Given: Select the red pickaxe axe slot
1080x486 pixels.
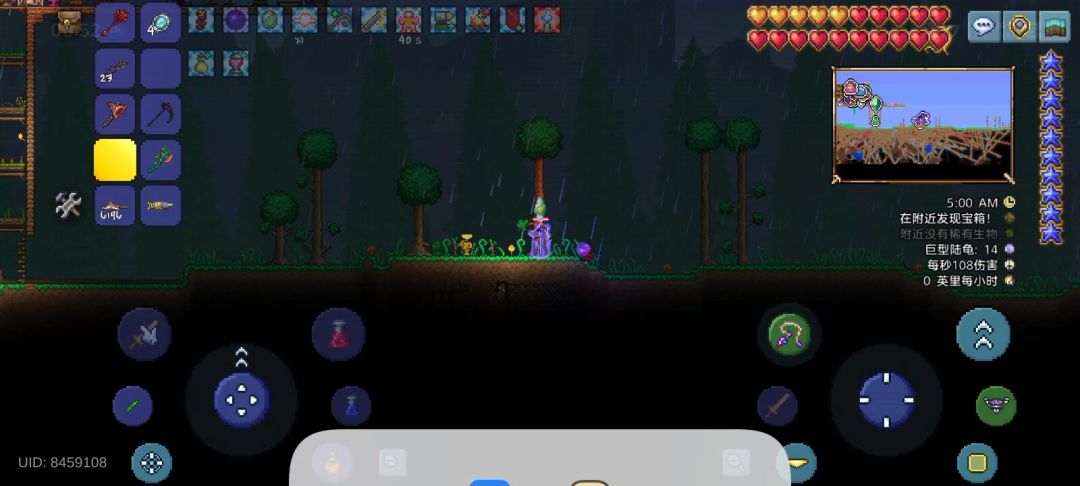Looking at the screenshot, I should coord(115,114).
